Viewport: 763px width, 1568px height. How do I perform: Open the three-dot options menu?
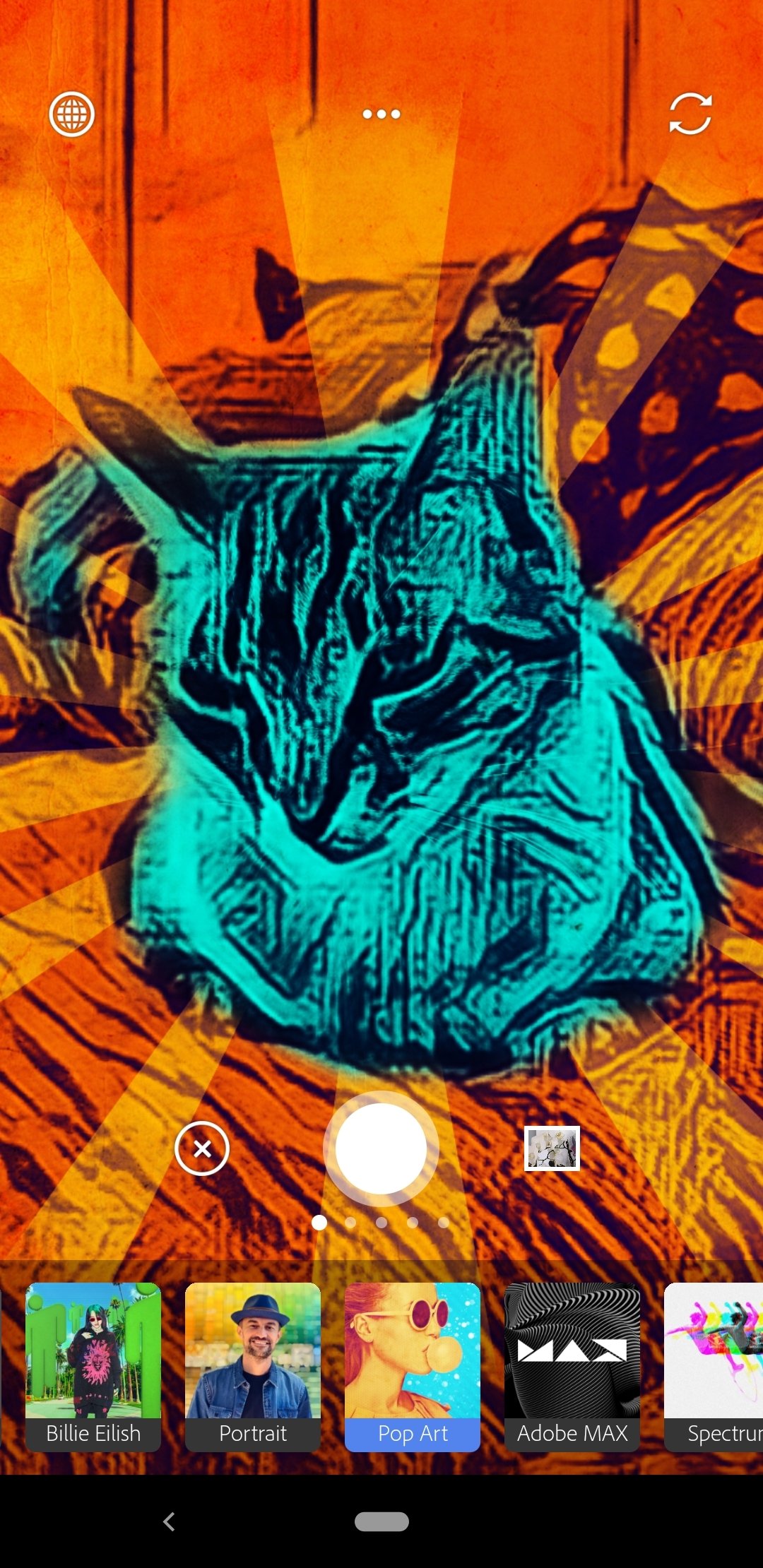[x=381, y=114]
